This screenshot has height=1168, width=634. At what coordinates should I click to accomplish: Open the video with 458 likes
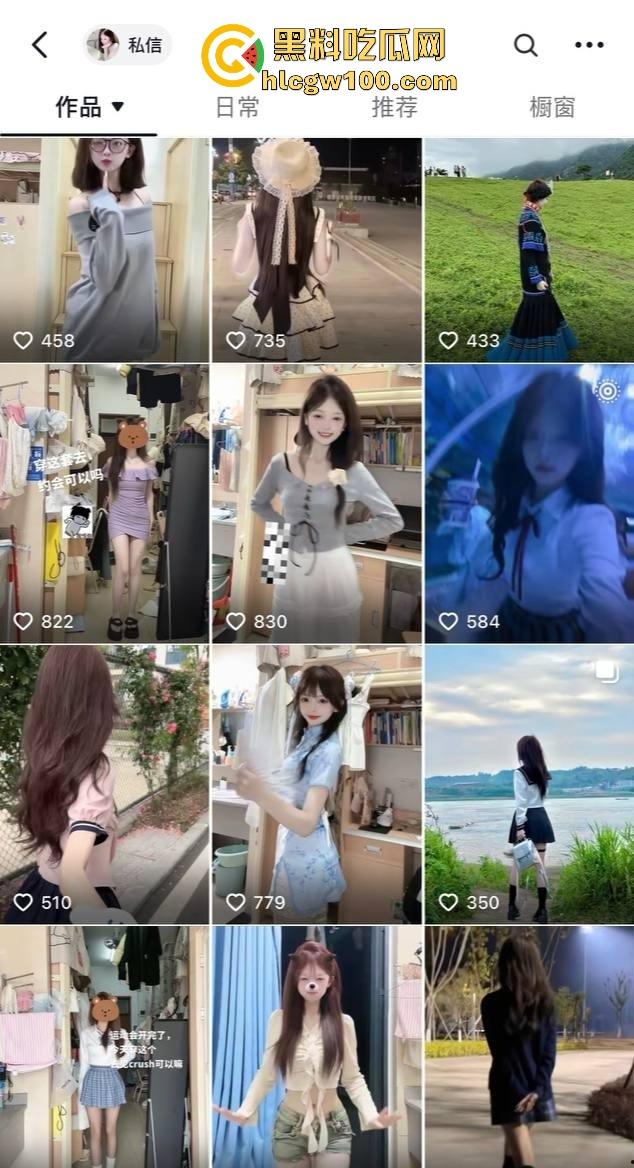(x=104, y=250)
